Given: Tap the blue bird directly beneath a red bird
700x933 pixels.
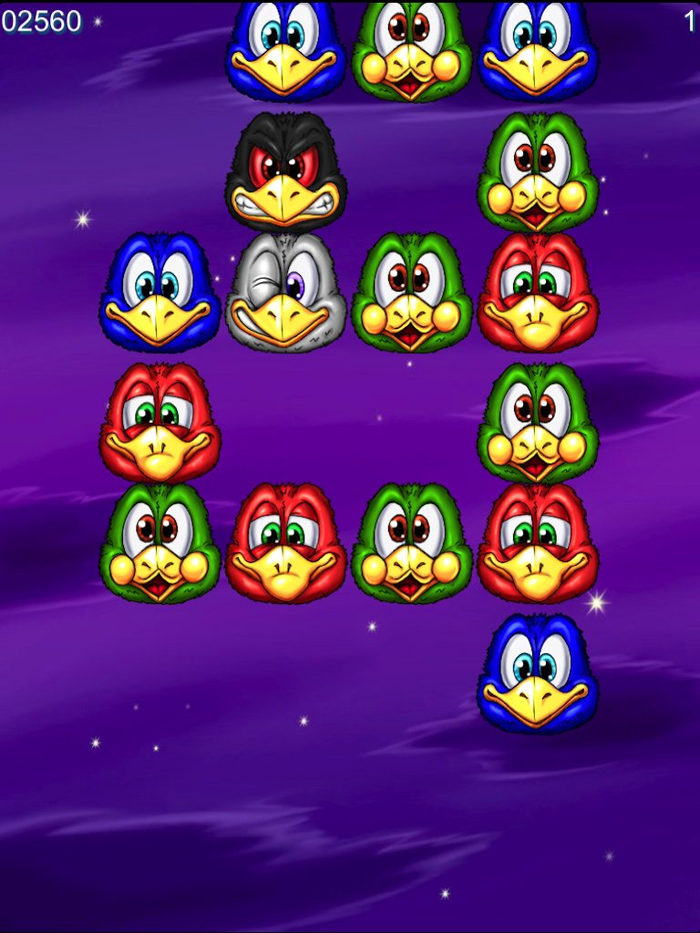Looking at the screenshot, I should 538,672.
